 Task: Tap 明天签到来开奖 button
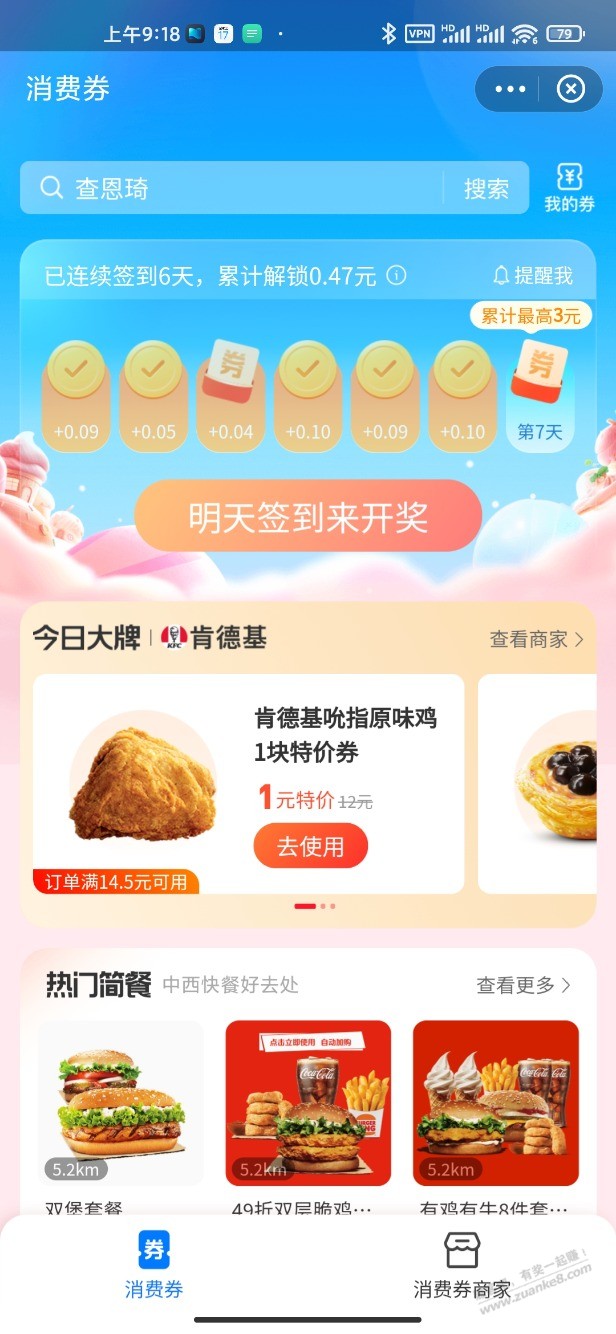308,516
